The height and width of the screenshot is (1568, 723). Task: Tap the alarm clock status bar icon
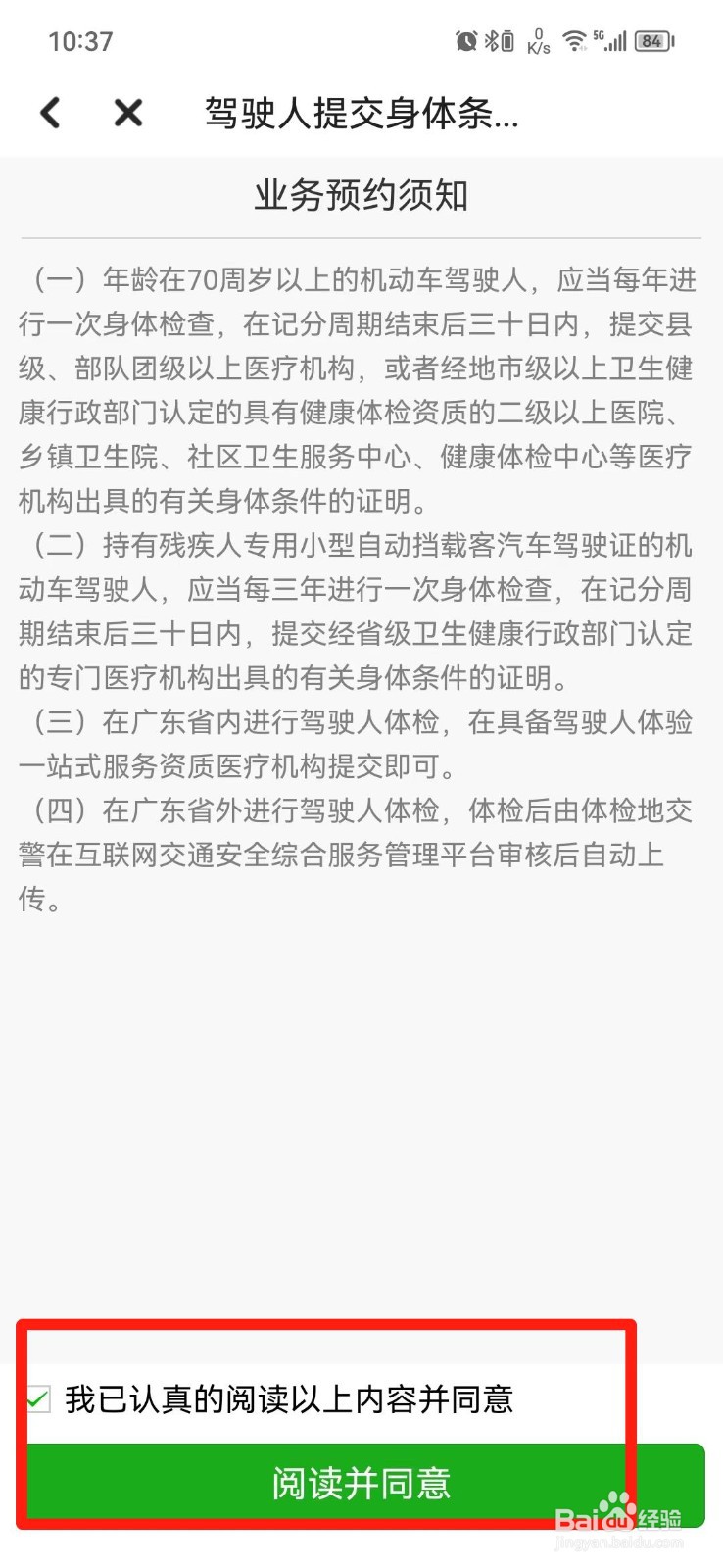pyautogui.click(x=464, y=39)
